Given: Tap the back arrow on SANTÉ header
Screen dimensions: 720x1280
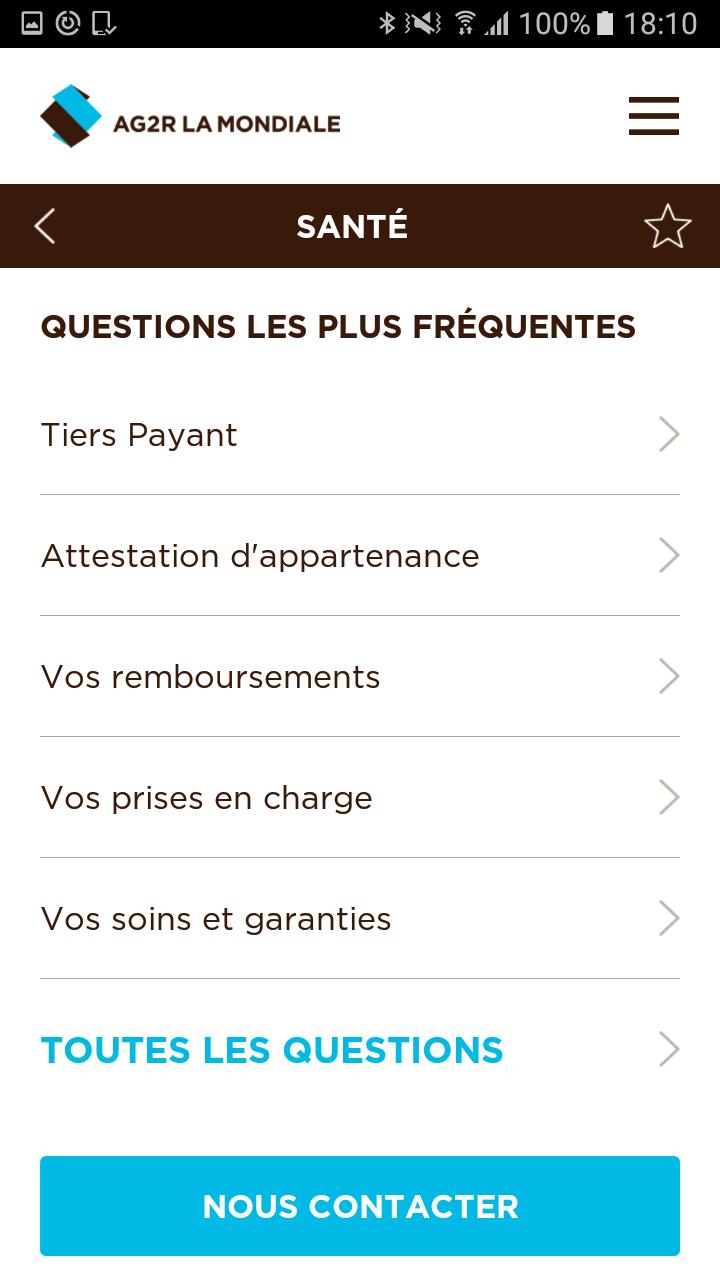Looking at the screenshot, I should 44,226.
